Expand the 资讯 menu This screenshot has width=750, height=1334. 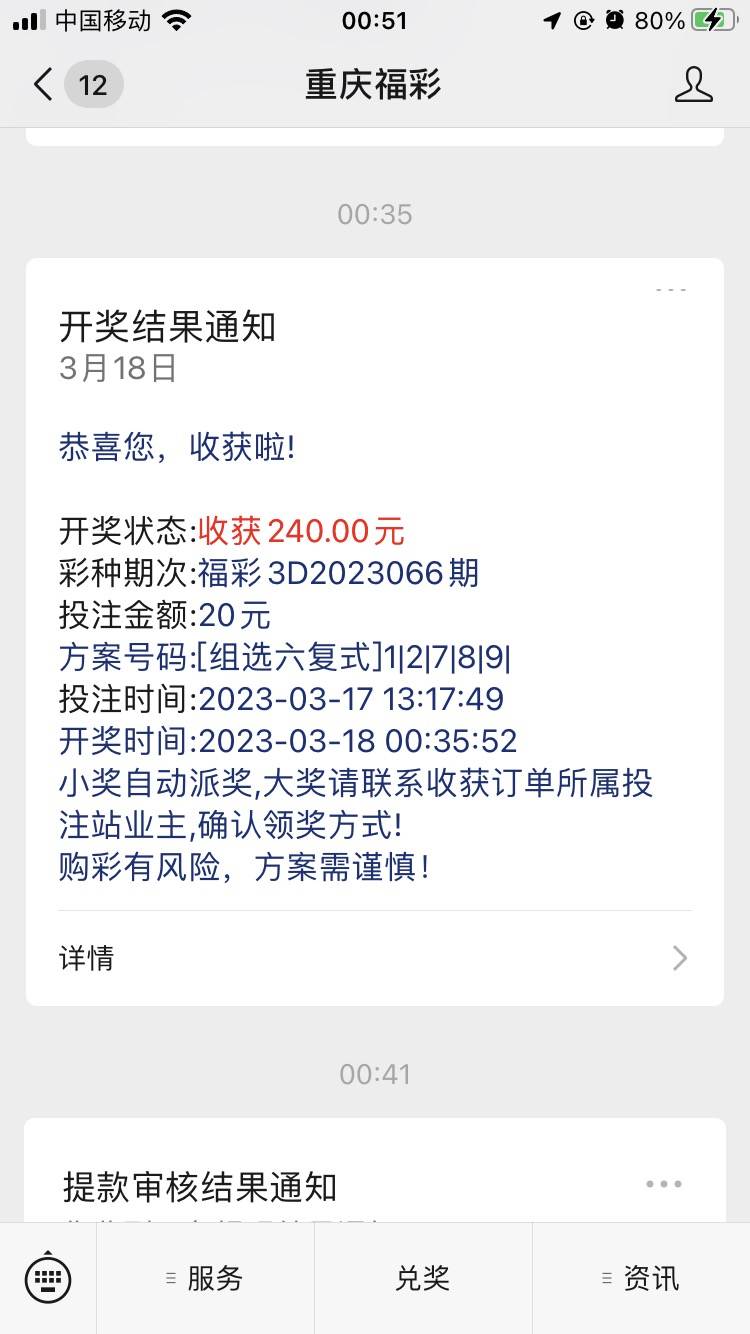641,1278
